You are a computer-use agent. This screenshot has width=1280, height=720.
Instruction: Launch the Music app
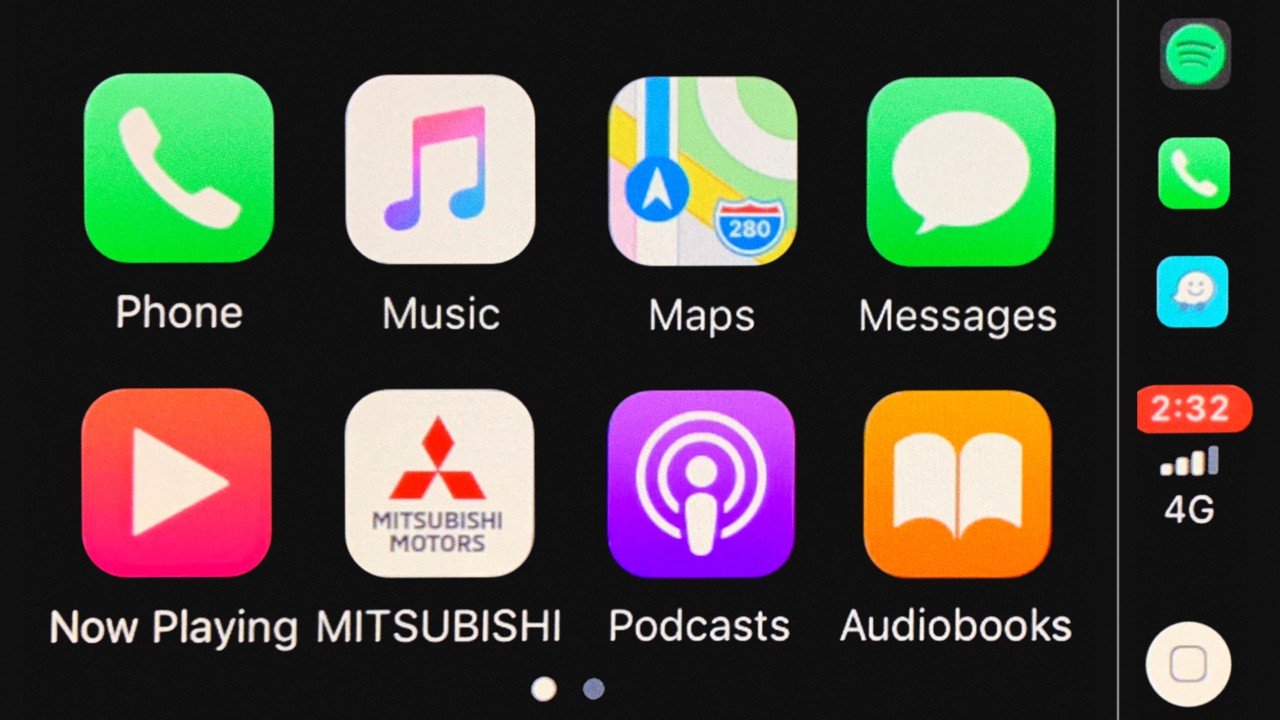(x=440, y=168)
